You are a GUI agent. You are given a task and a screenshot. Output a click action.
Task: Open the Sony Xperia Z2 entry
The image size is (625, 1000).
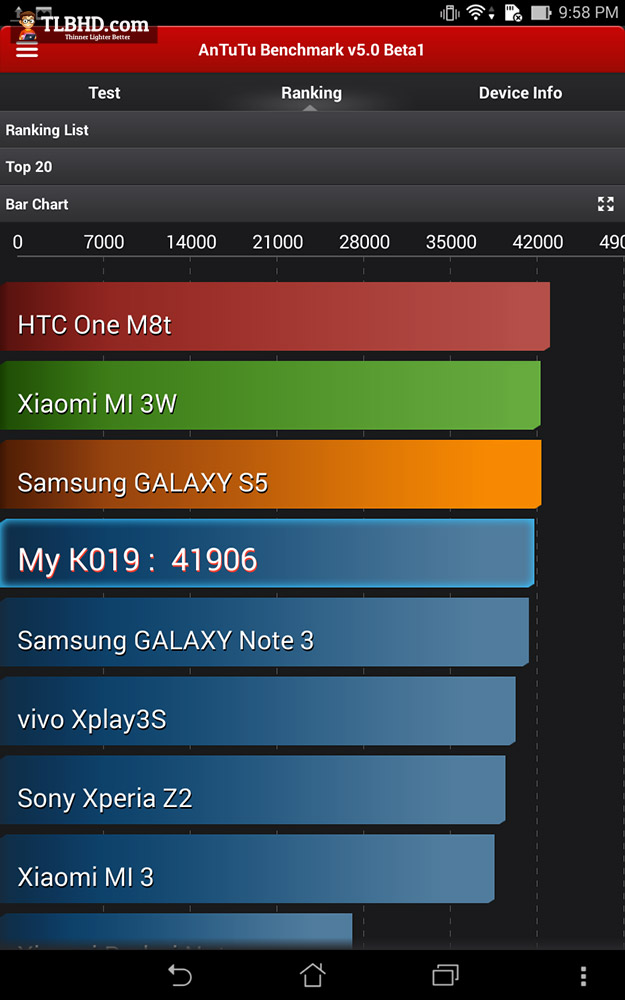coord(253,790)
